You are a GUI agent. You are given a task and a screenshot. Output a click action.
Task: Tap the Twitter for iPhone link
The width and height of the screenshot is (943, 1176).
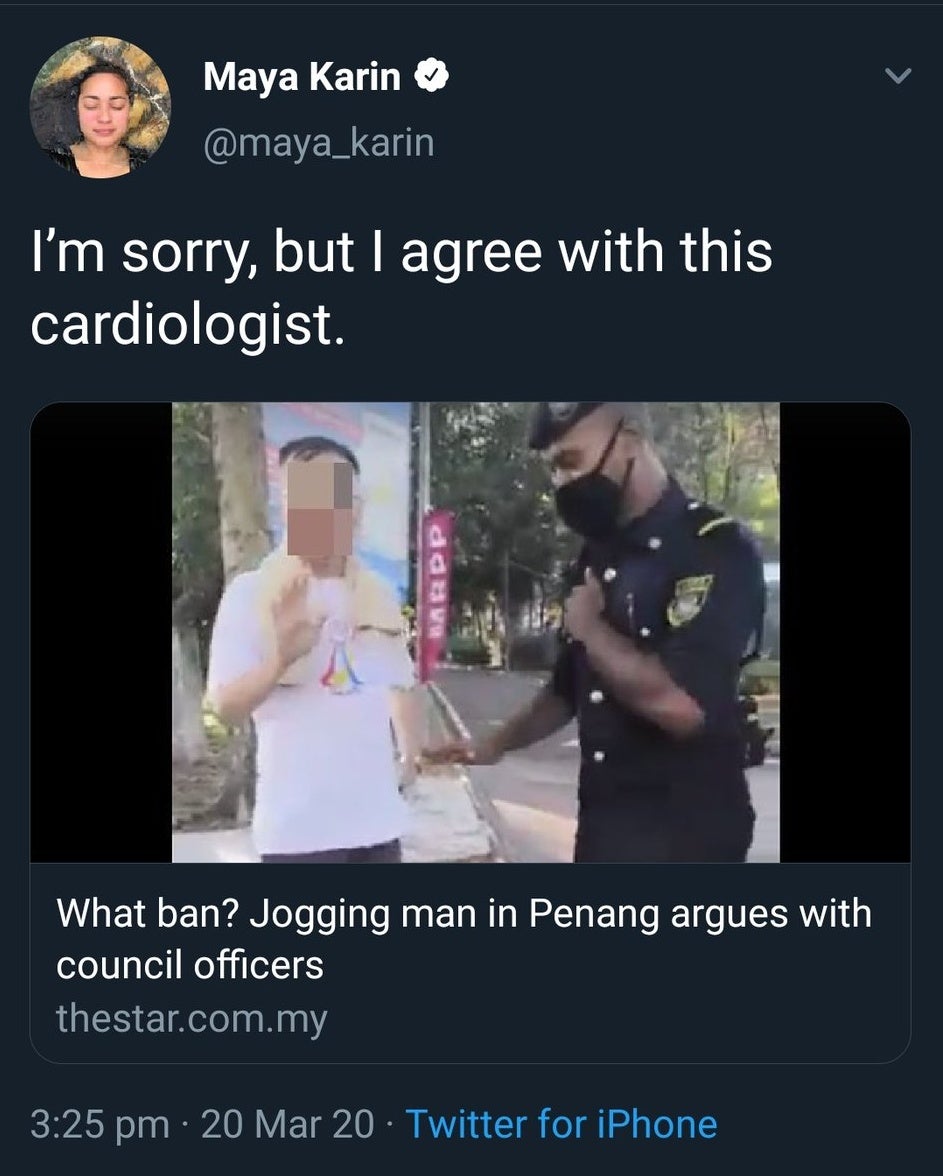560,1123
